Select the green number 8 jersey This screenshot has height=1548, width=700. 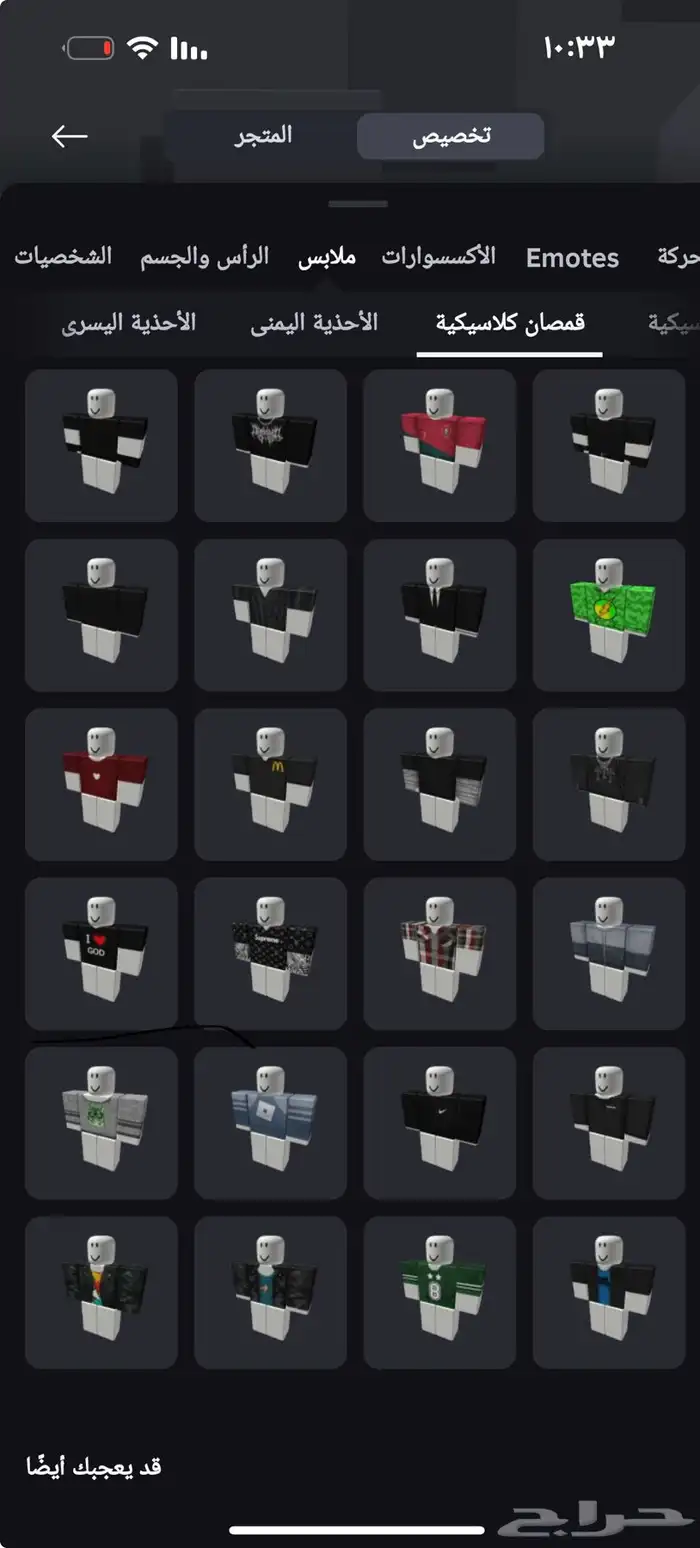(440, 1292)
